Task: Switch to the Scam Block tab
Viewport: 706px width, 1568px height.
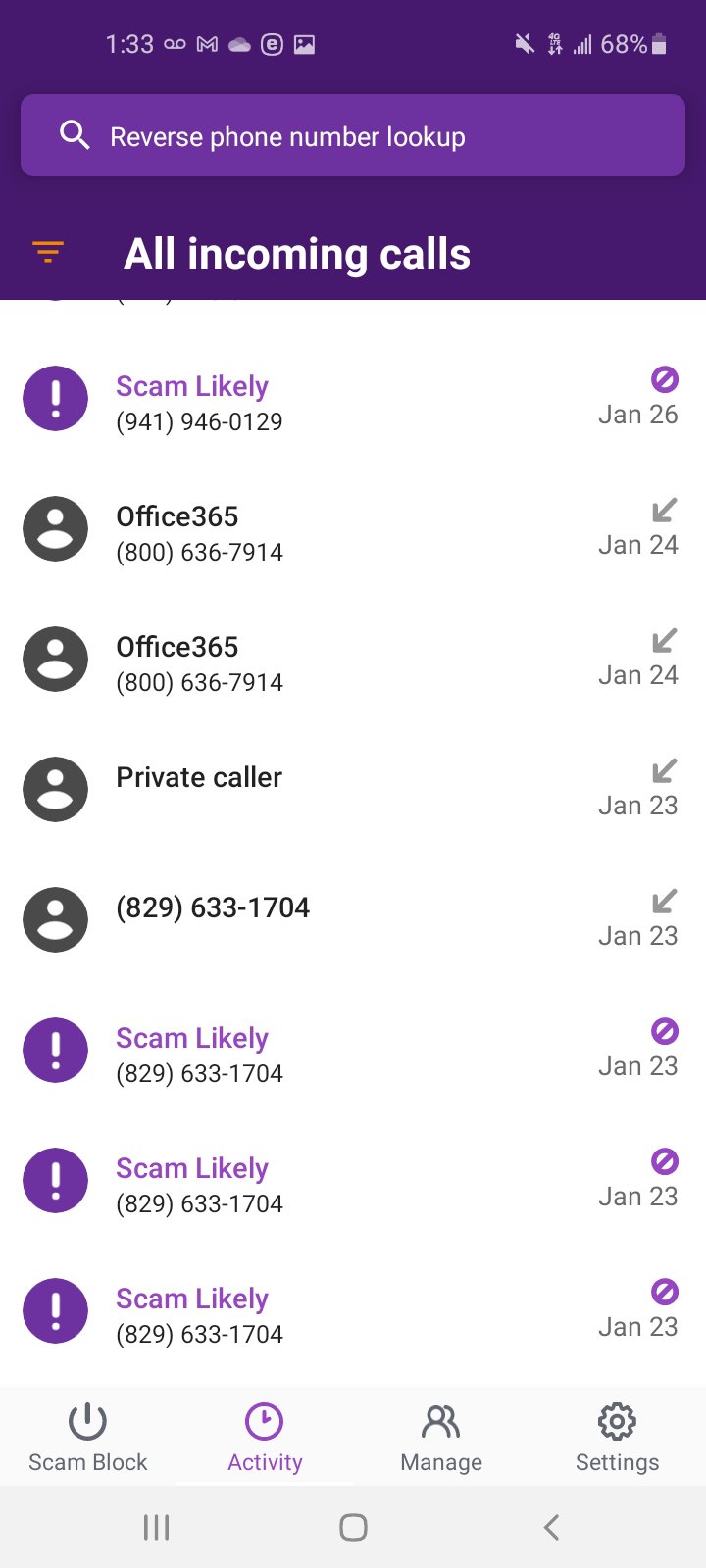Action: 88,1437
